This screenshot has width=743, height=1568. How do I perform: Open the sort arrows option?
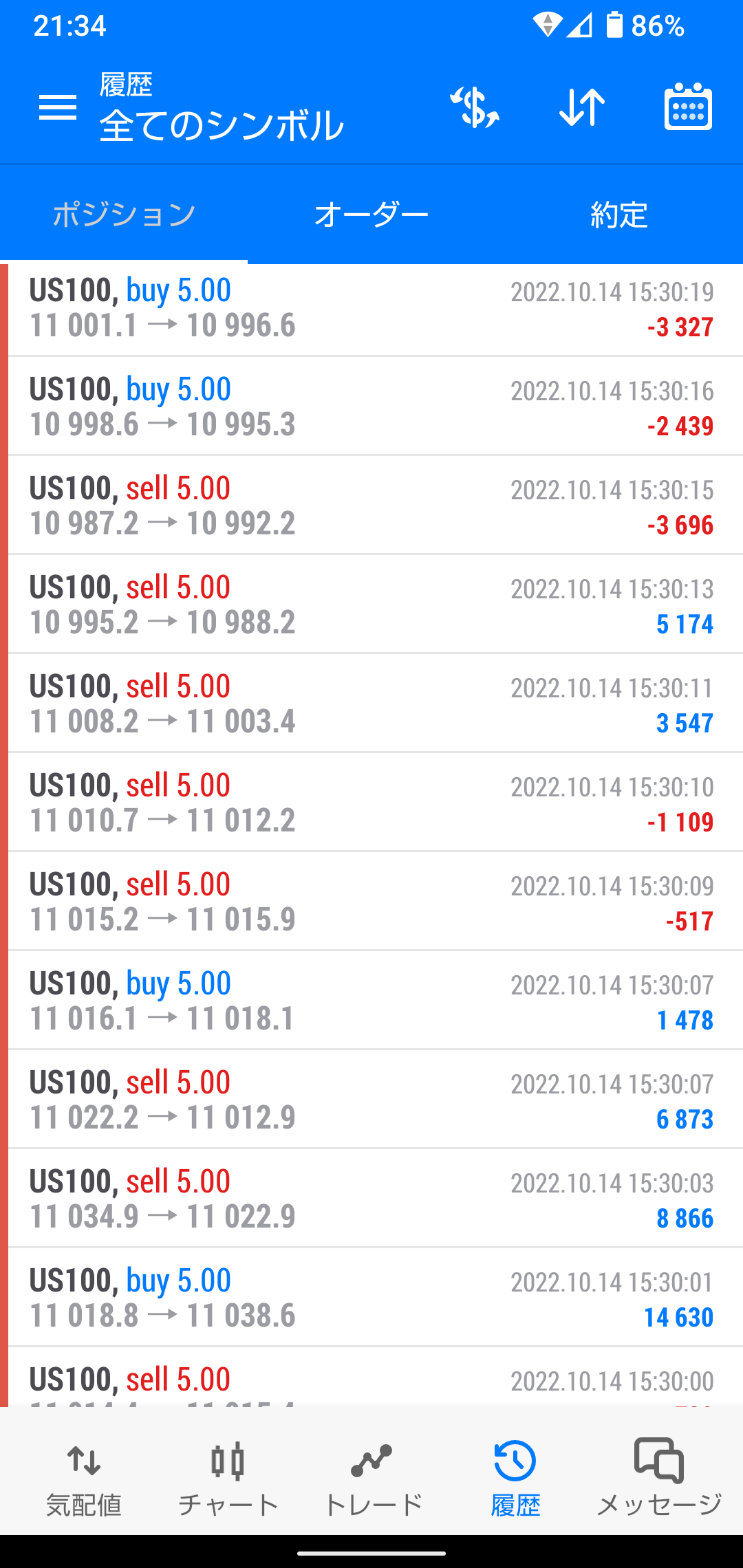582,108
